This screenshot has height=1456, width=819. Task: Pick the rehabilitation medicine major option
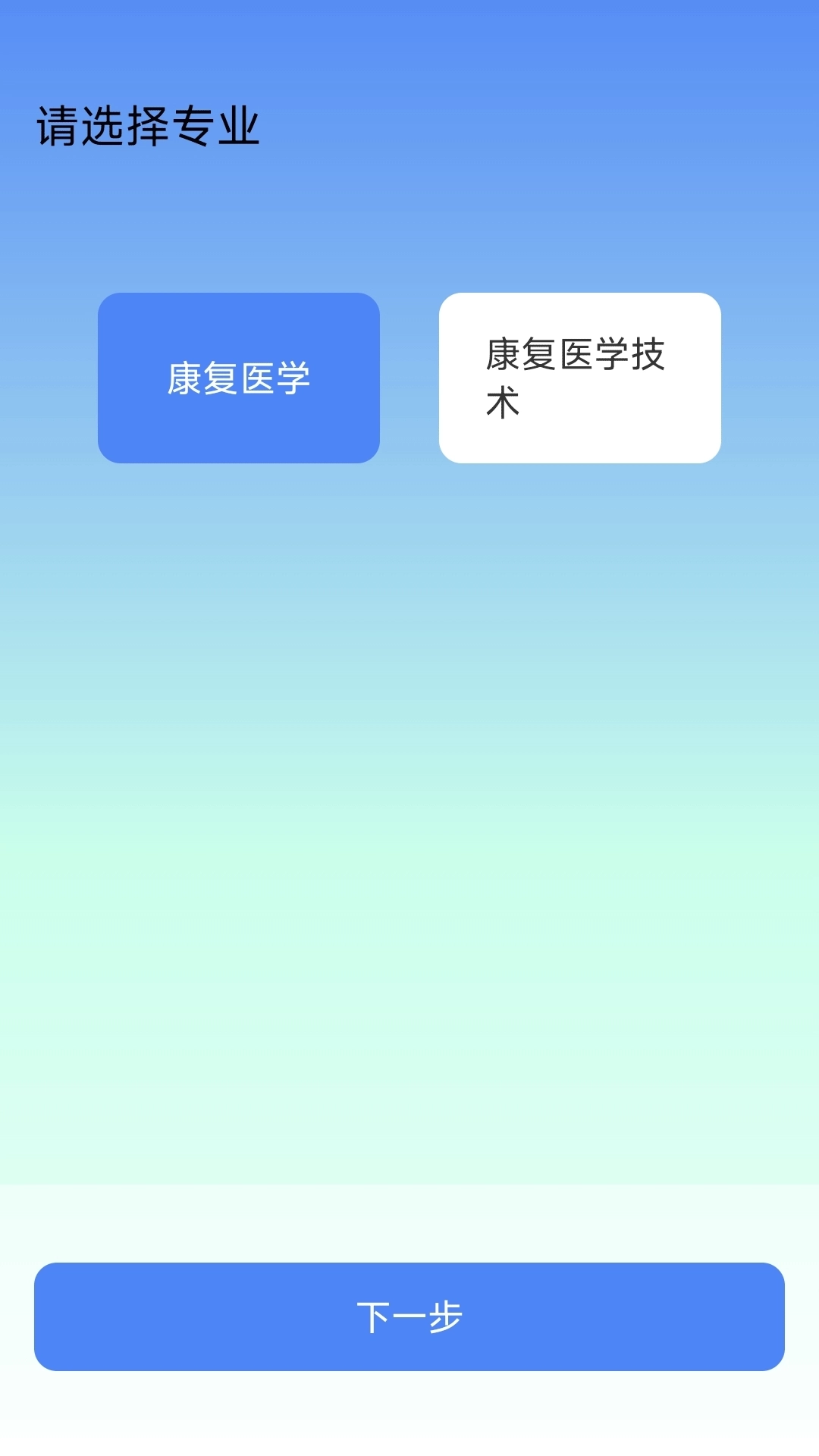click(239, 377)
